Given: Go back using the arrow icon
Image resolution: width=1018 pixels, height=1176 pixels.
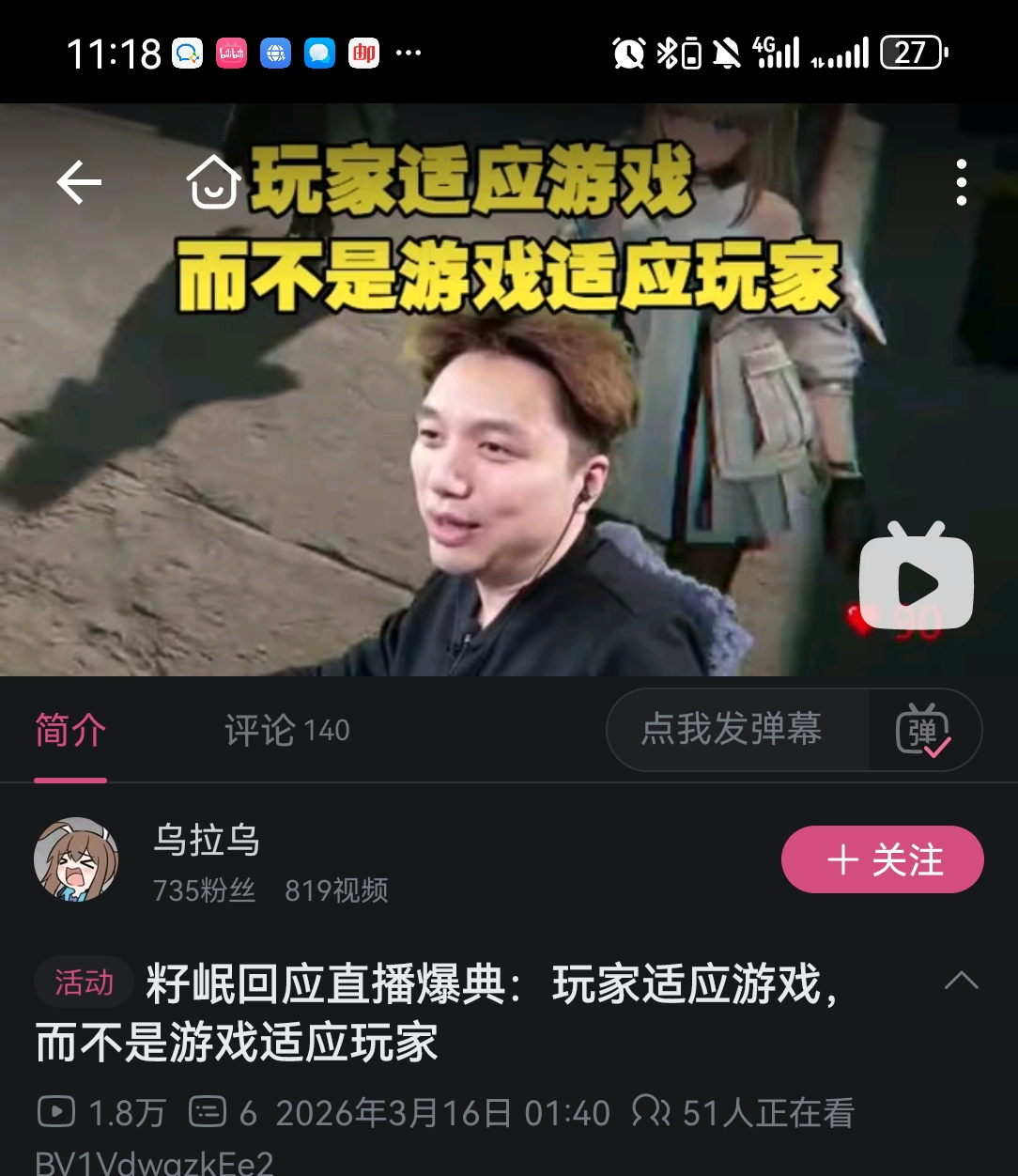Looking at the screenshot, I should [79, 182].
